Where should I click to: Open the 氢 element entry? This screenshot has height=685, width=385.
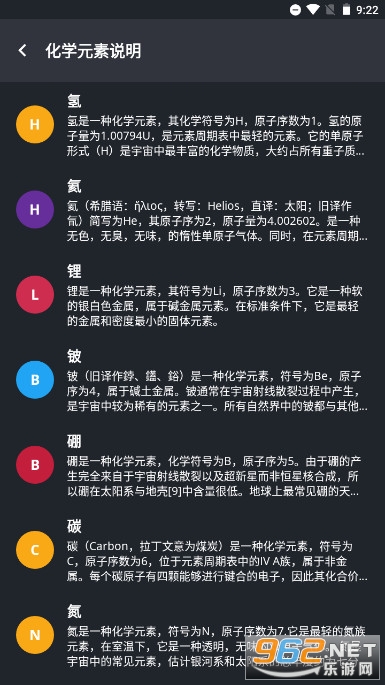192,125
